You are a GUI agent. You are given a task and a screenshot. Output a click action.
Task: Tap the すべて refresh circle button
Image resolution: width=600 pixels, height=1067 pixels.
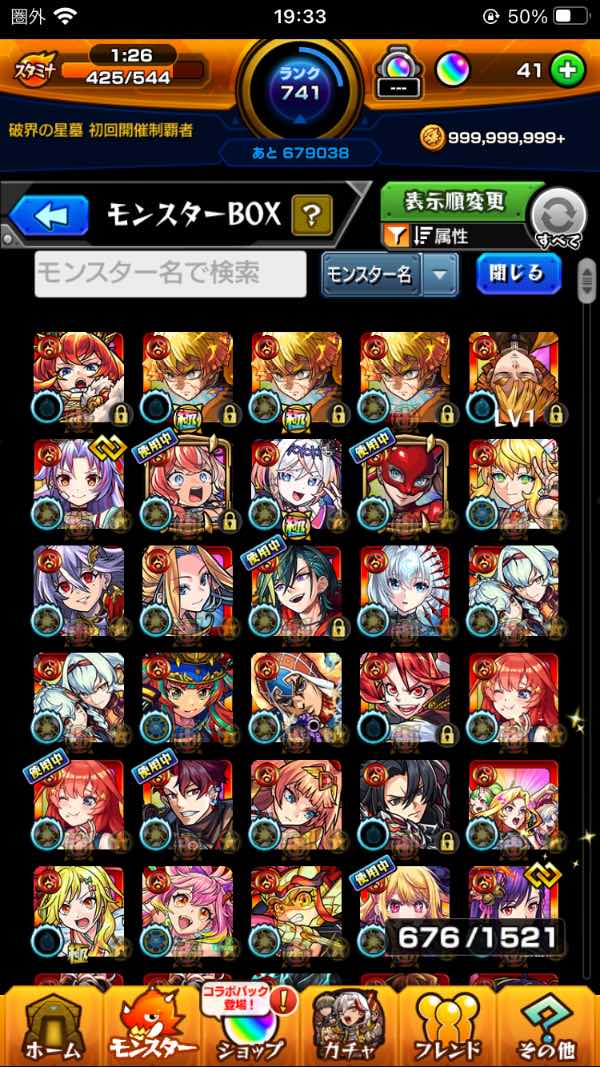point(557,218)
